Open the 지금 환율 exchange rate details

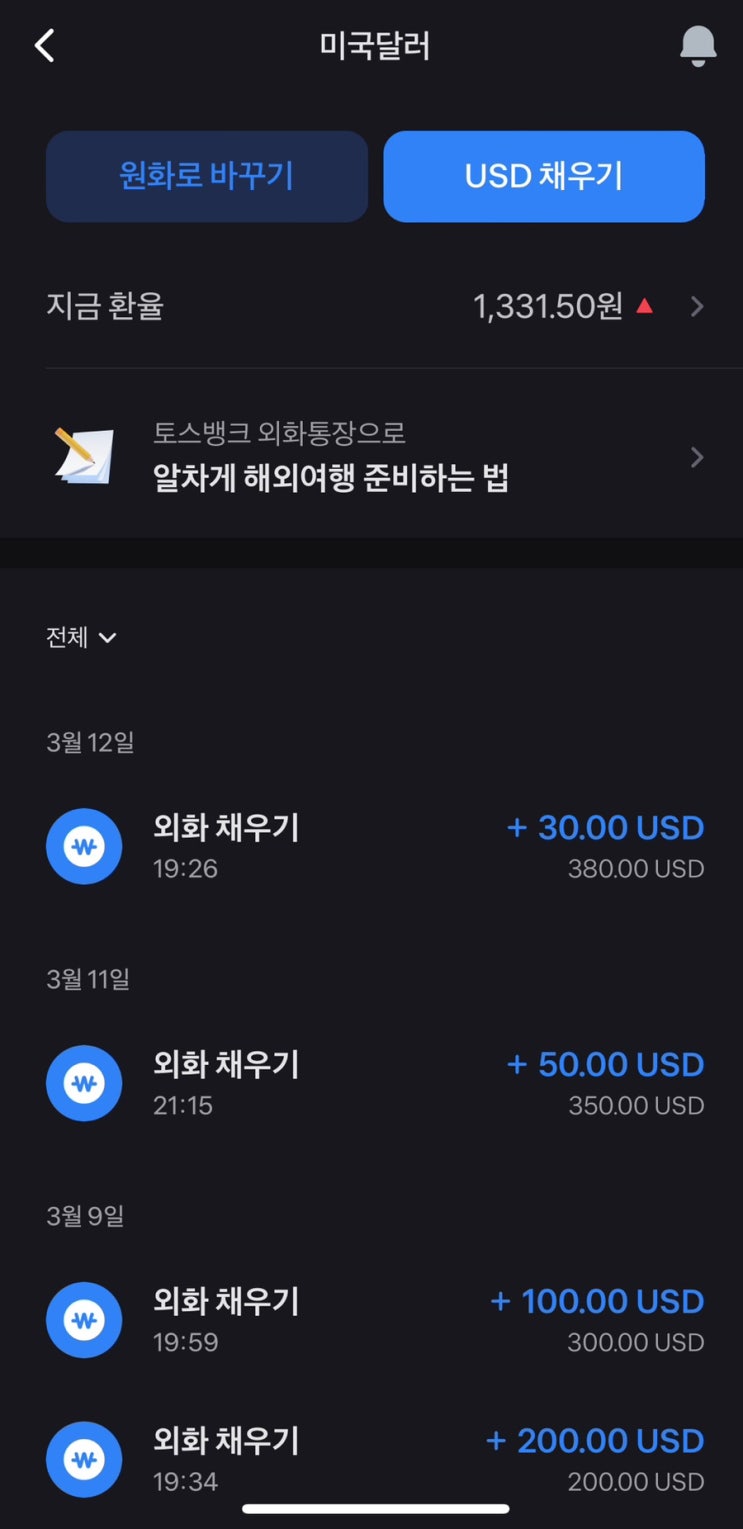click(375, 306)
